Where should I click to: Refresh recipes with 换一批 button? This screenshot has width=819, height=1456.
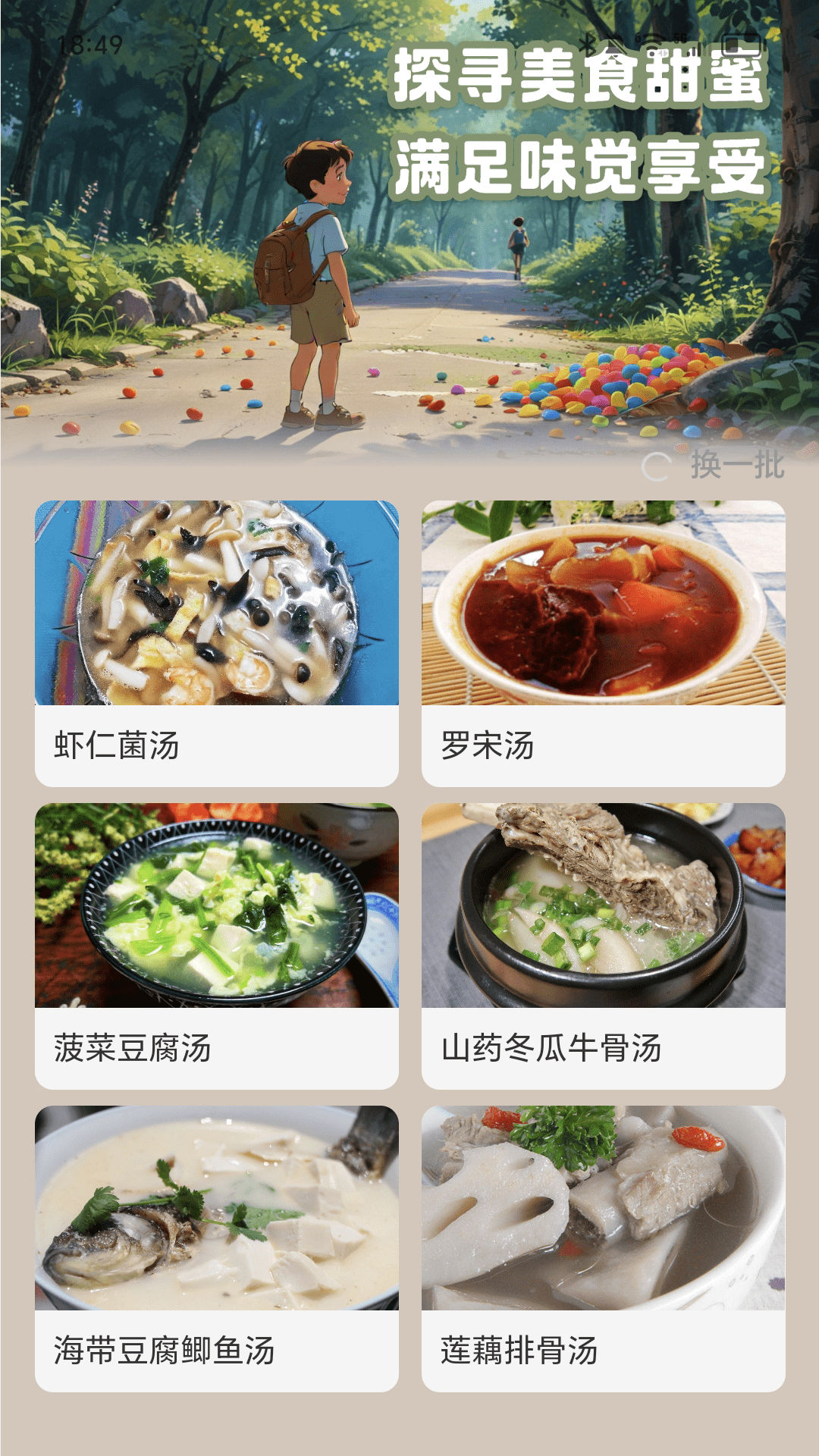714,465
